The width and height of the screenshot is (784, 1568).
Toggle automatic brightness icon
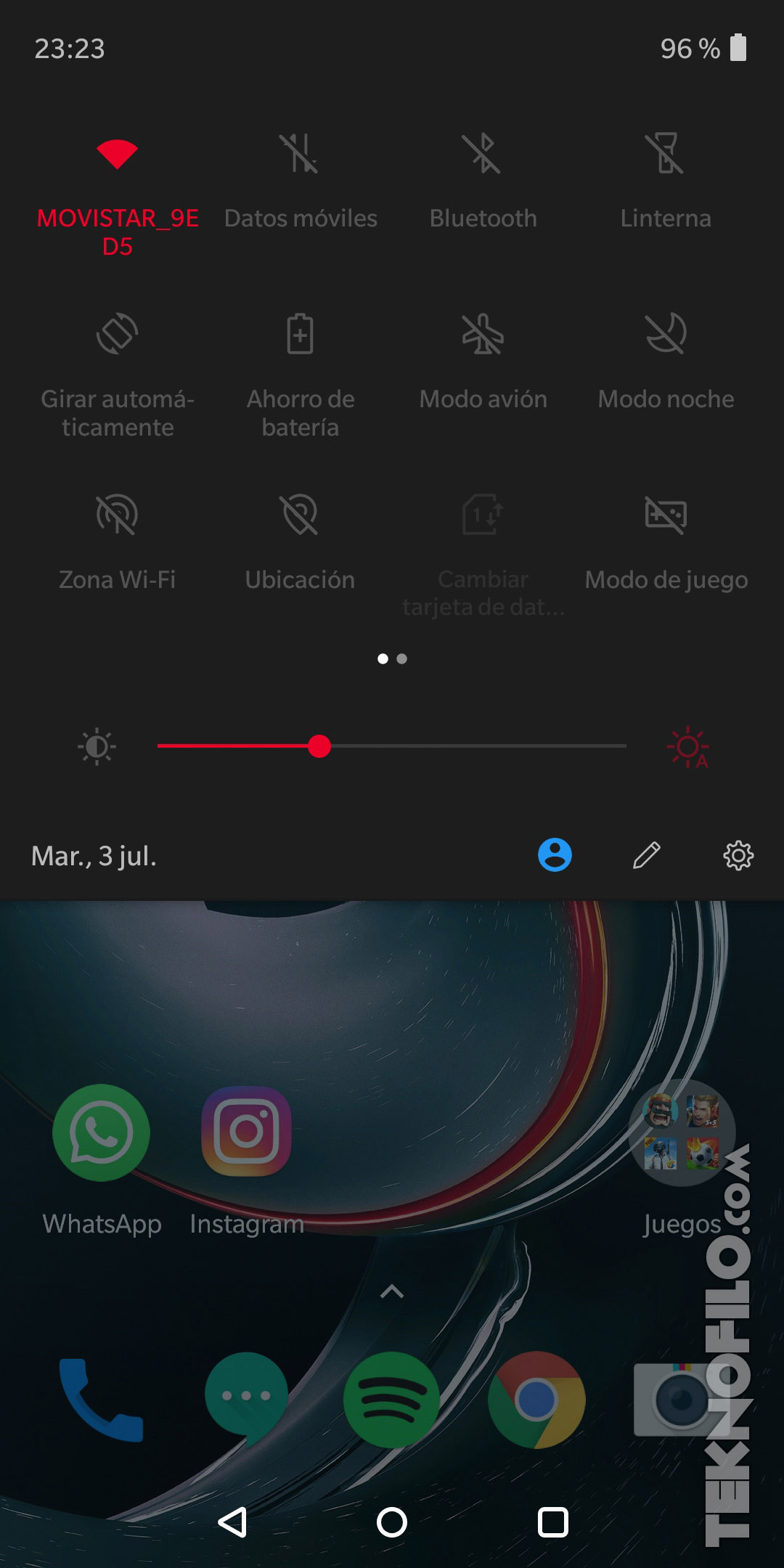[x=689, y=747]
